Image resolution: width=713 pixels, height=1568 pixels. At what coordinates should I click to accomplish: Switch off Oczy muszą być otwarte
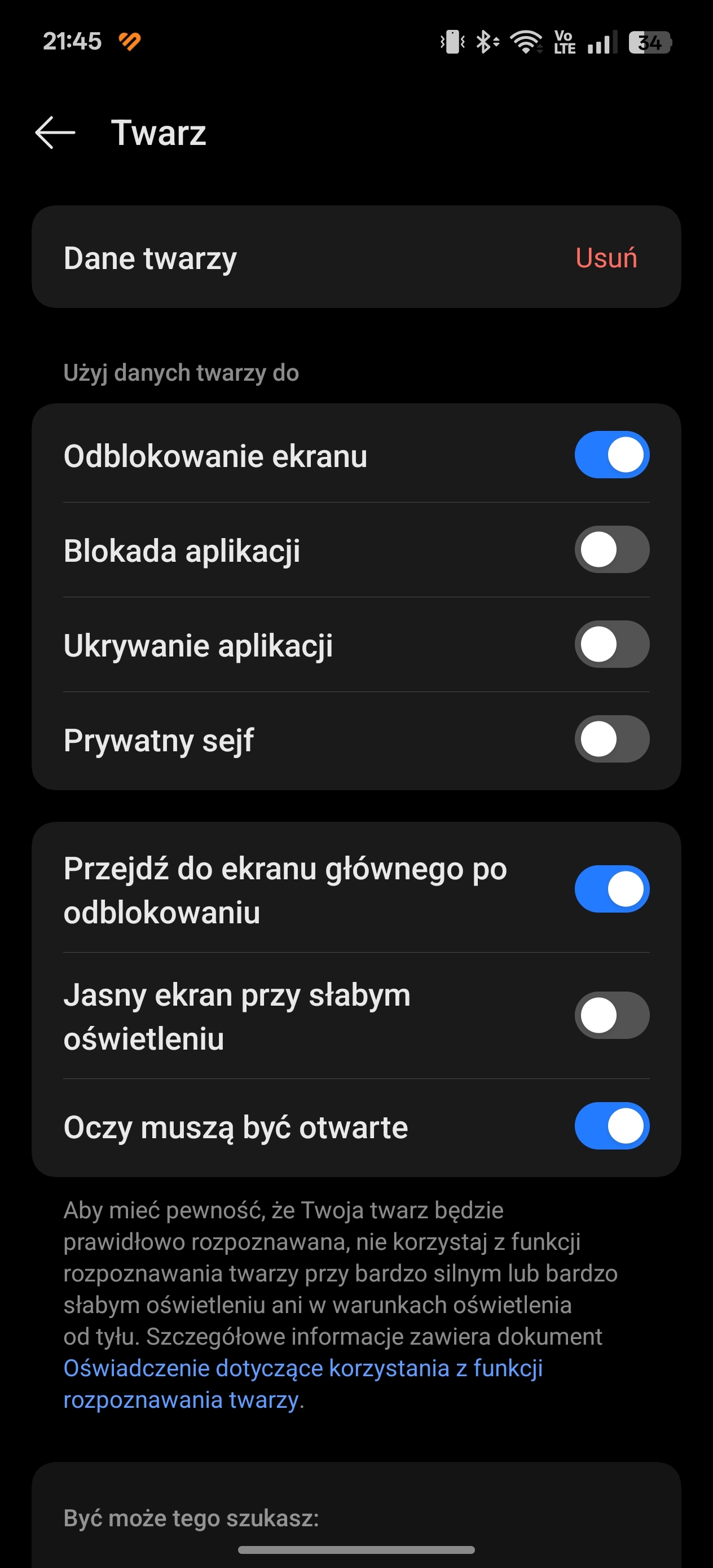click(612, 1126)
